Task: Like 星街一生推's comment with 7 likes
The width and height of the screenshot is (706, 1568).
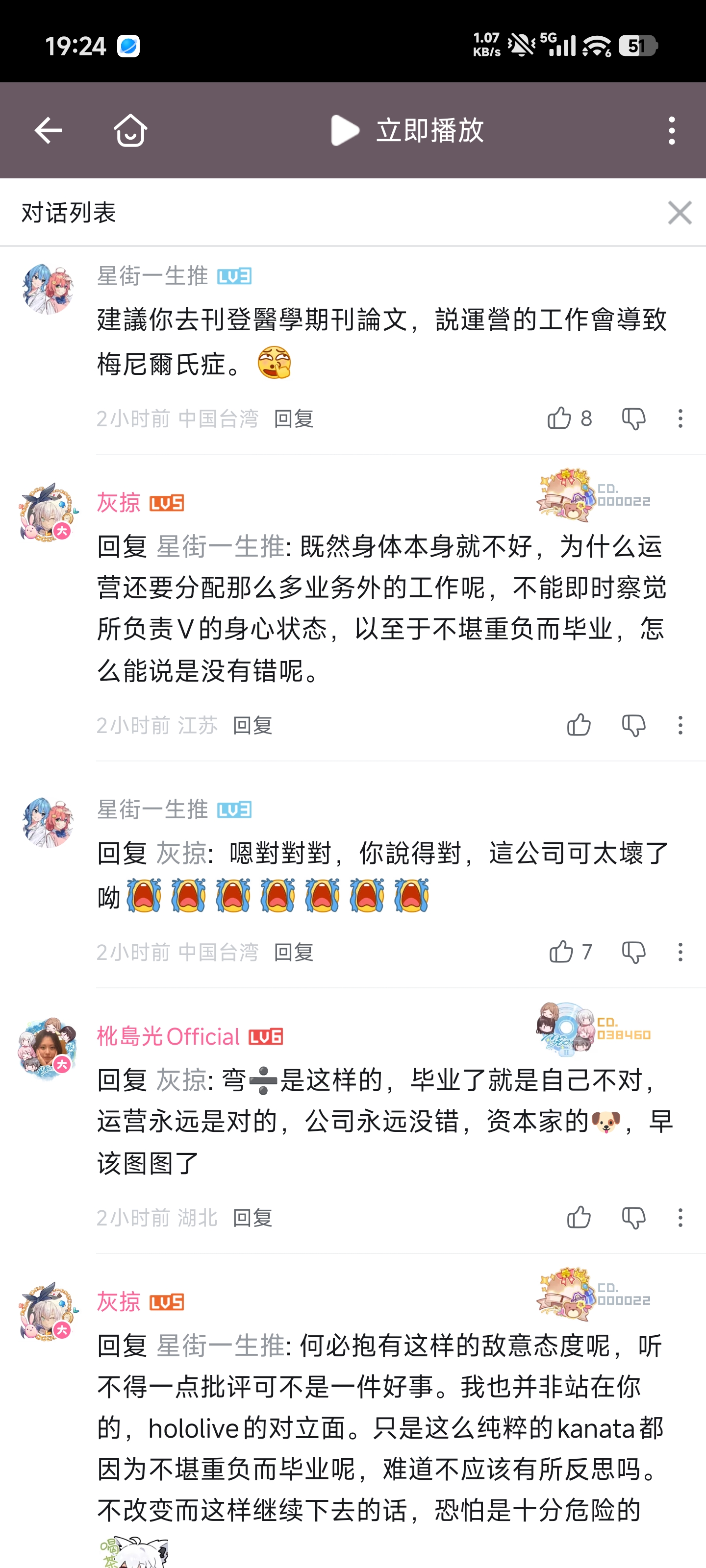Action: coord(560,952)
